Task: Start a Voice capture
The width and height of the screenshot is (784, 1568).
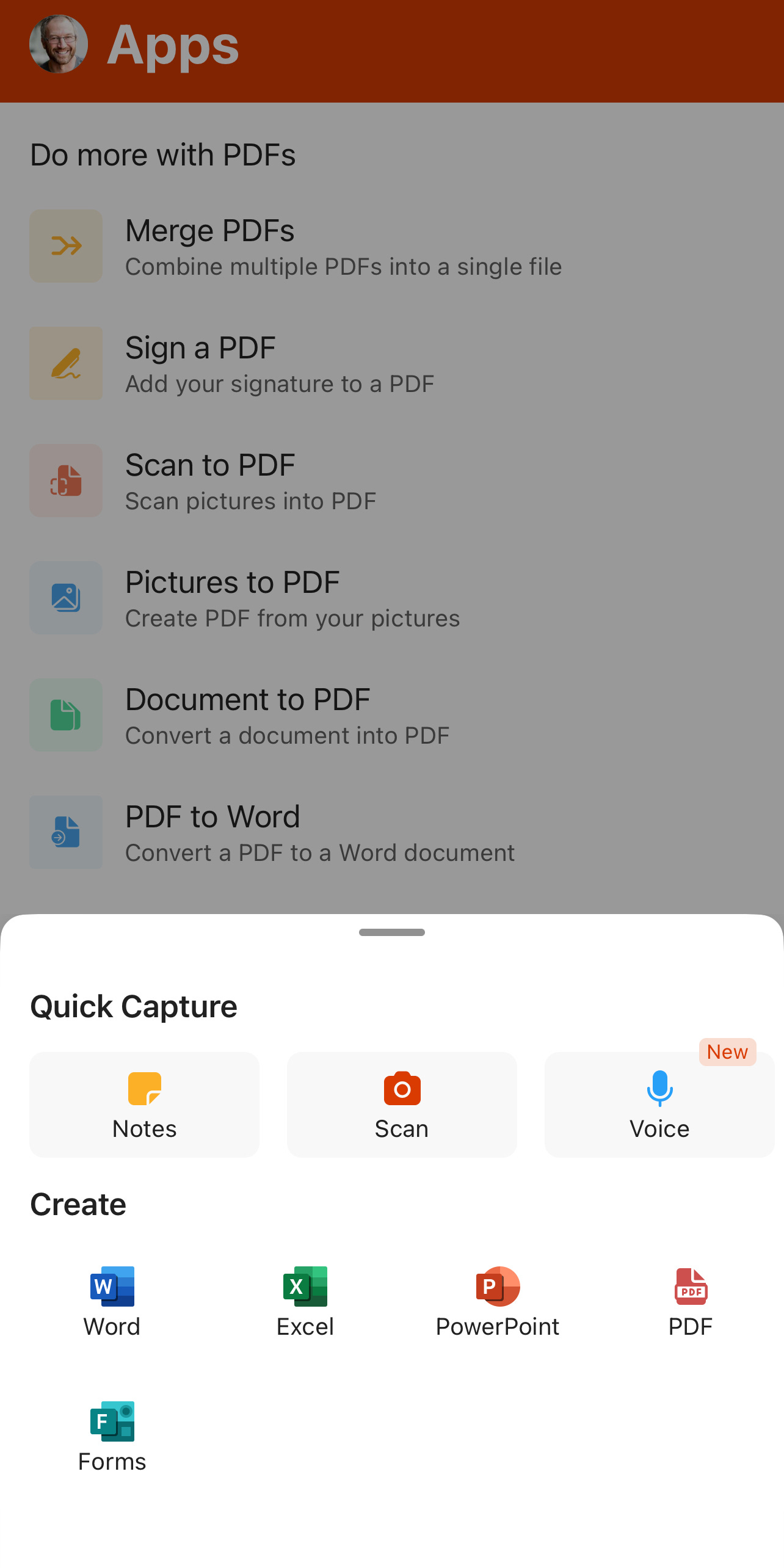Action: point(659,1105)
